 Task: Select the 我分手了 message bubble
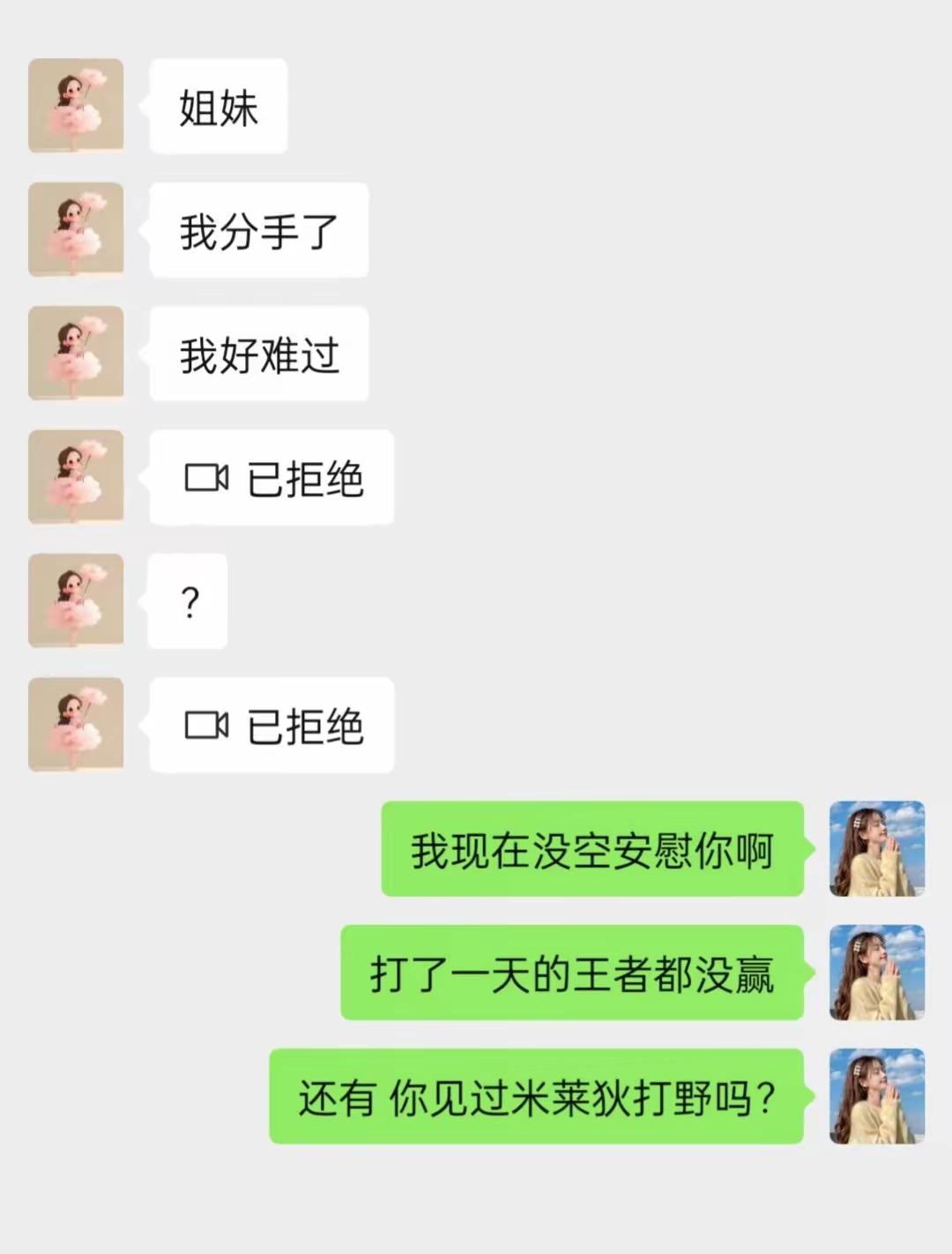(257, 229)
